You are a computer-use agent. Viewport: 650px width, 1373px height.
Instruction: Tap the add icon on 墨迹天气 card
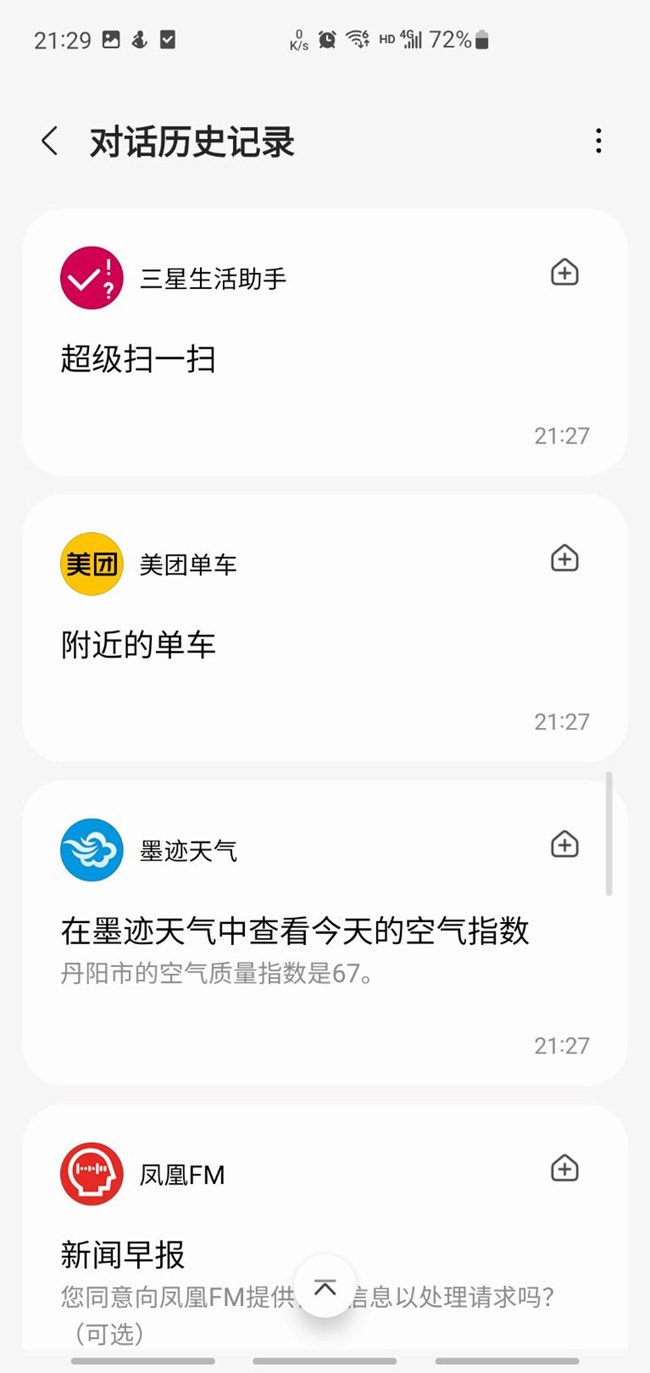click(565, 845)
